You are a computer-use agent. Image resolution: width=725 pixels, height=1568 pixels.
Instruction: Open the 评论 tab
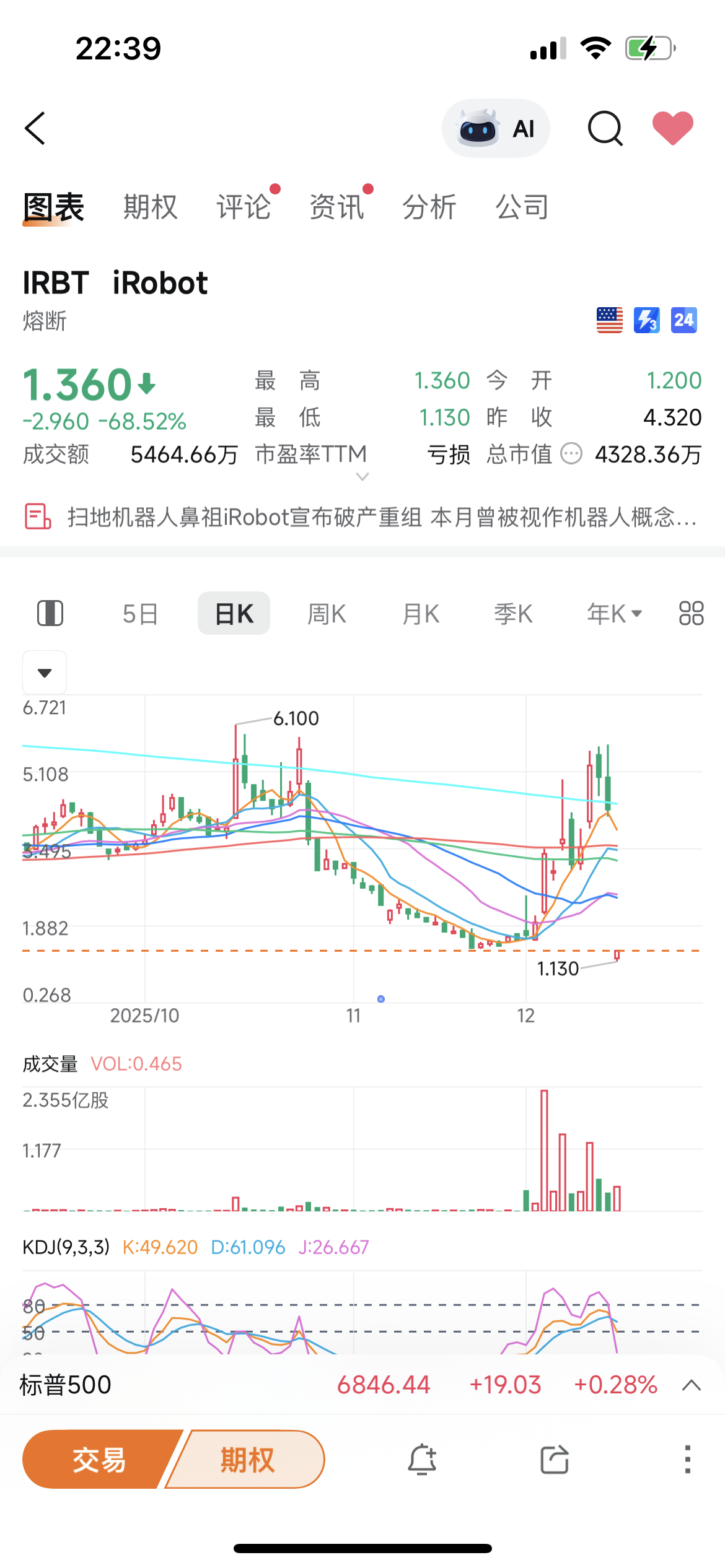tap(243, 207)
